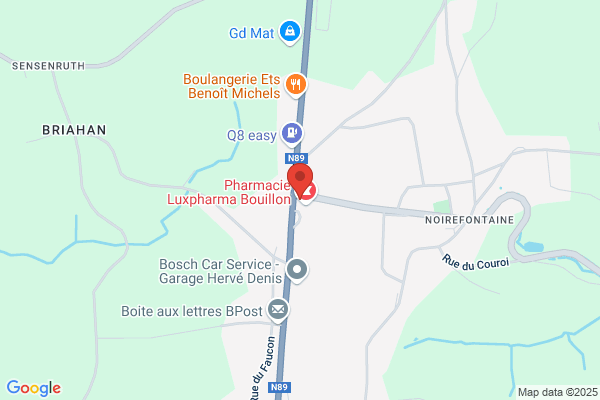
Task: Select the Boulangerie Ets Benoît Michels marker
Action: 296,85
